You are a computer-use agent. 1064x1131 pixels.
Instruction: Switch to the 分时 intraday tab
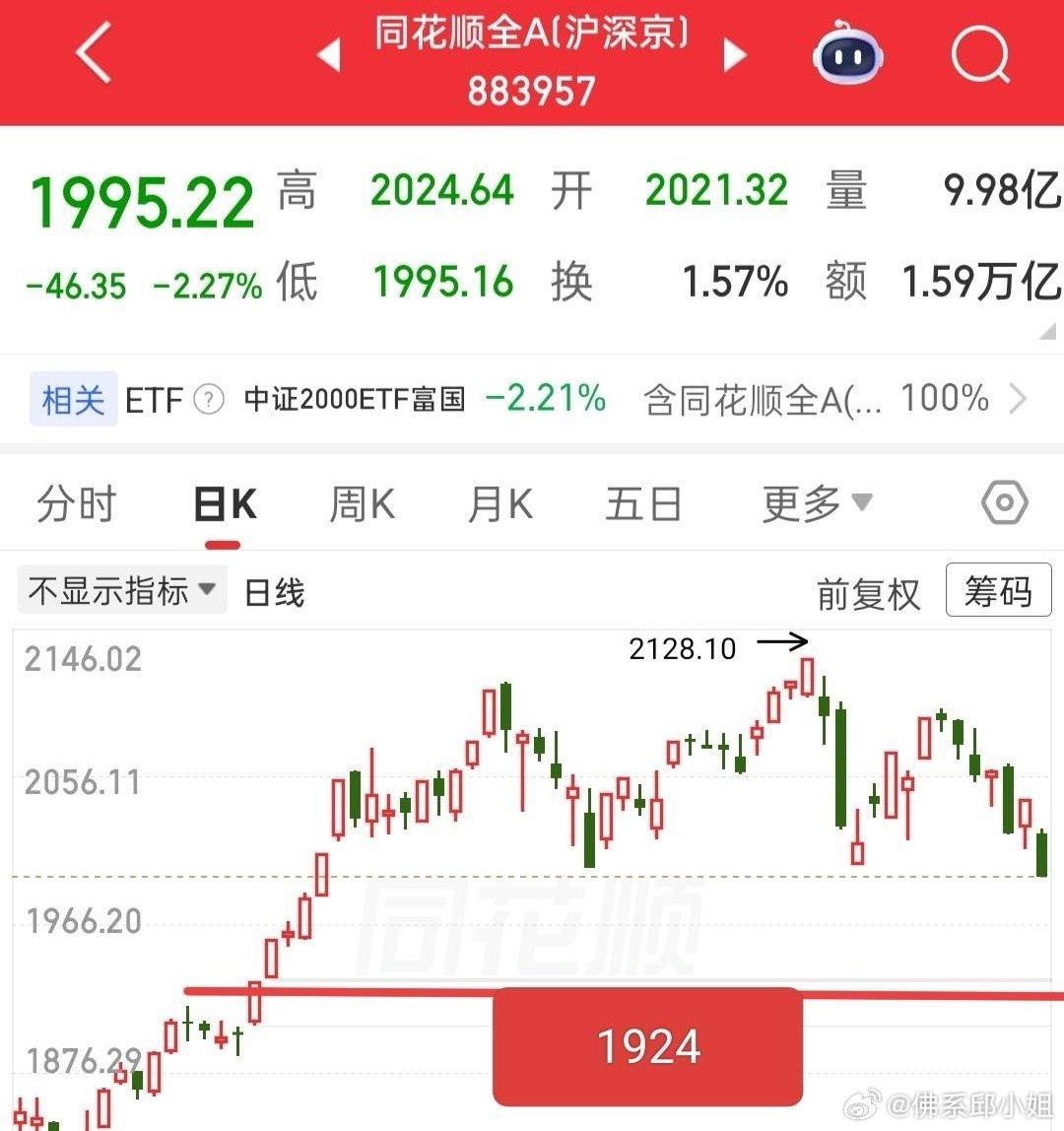pyautogui.click(x=75, y=502)
